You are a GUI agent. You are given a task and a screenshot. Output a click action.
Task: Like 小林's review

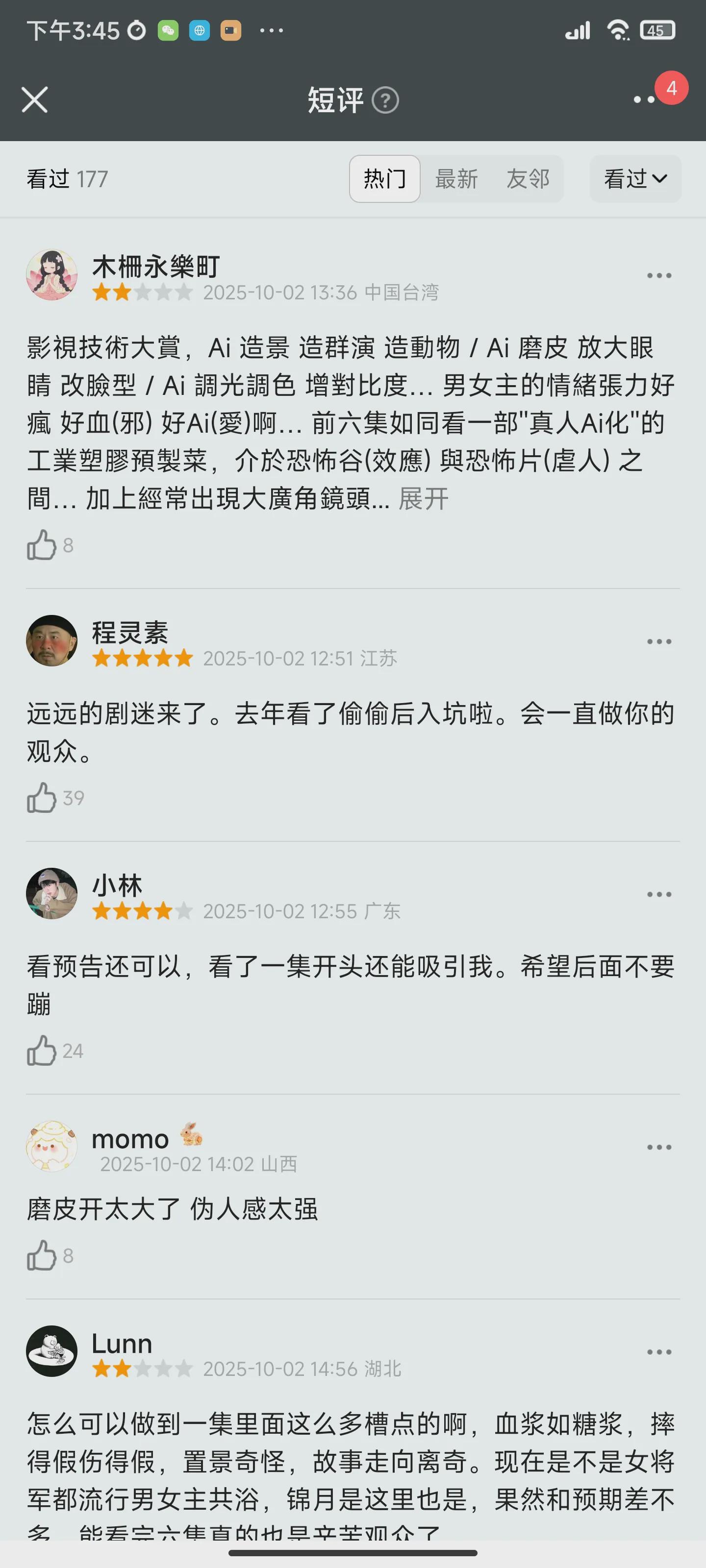coord(41,1051)
